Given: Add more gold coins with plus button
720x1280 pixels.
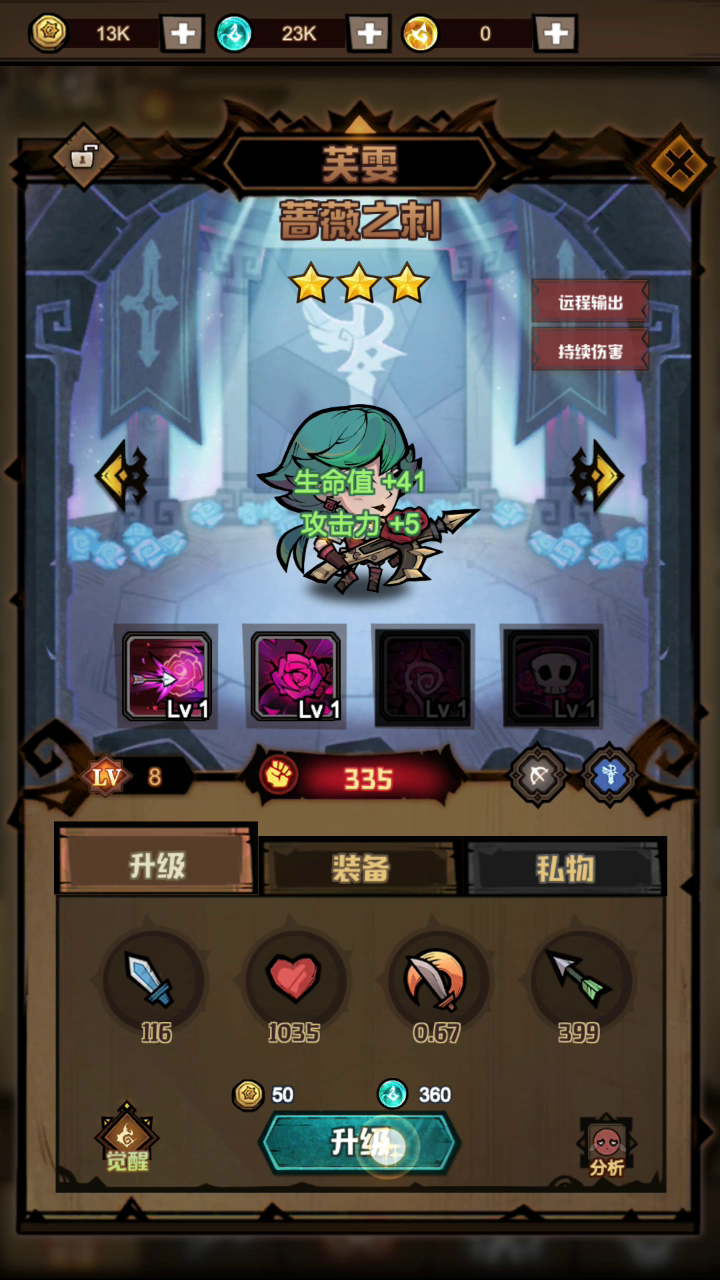Looking at the screenshot, I should pos(182,33).
